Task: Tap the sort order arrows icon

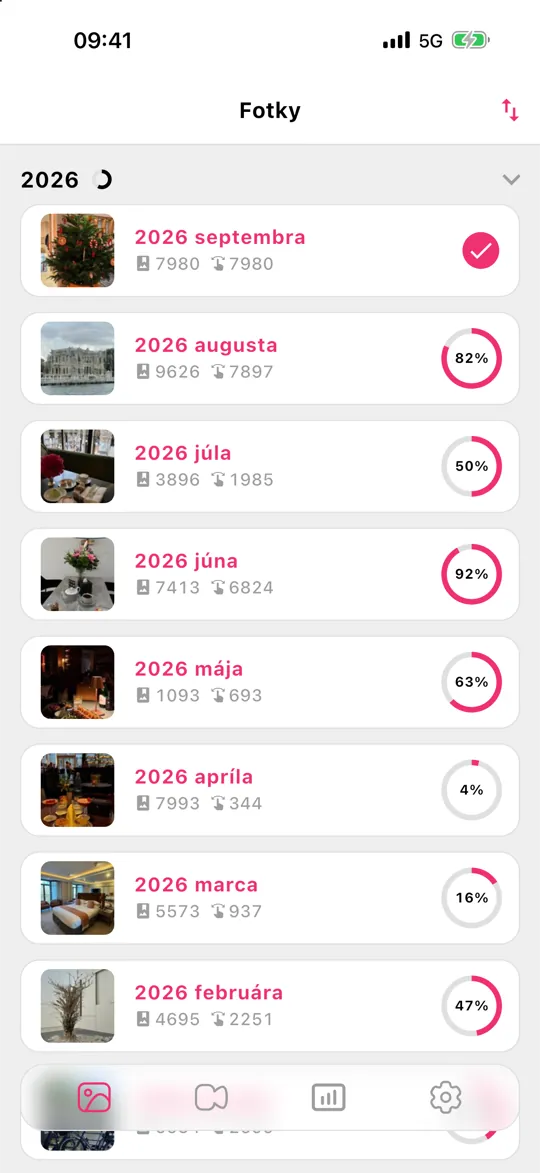Action: coord(510,111)
